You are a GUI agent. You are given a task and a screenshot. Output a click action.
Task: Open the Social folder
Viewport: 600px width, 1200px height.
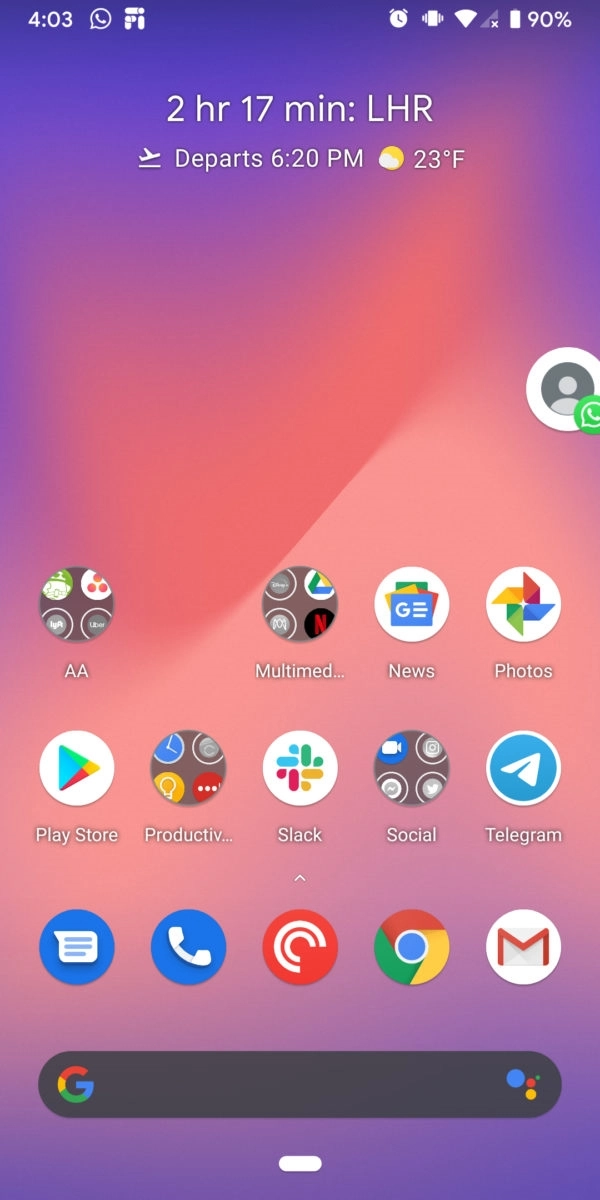point(411,768)
